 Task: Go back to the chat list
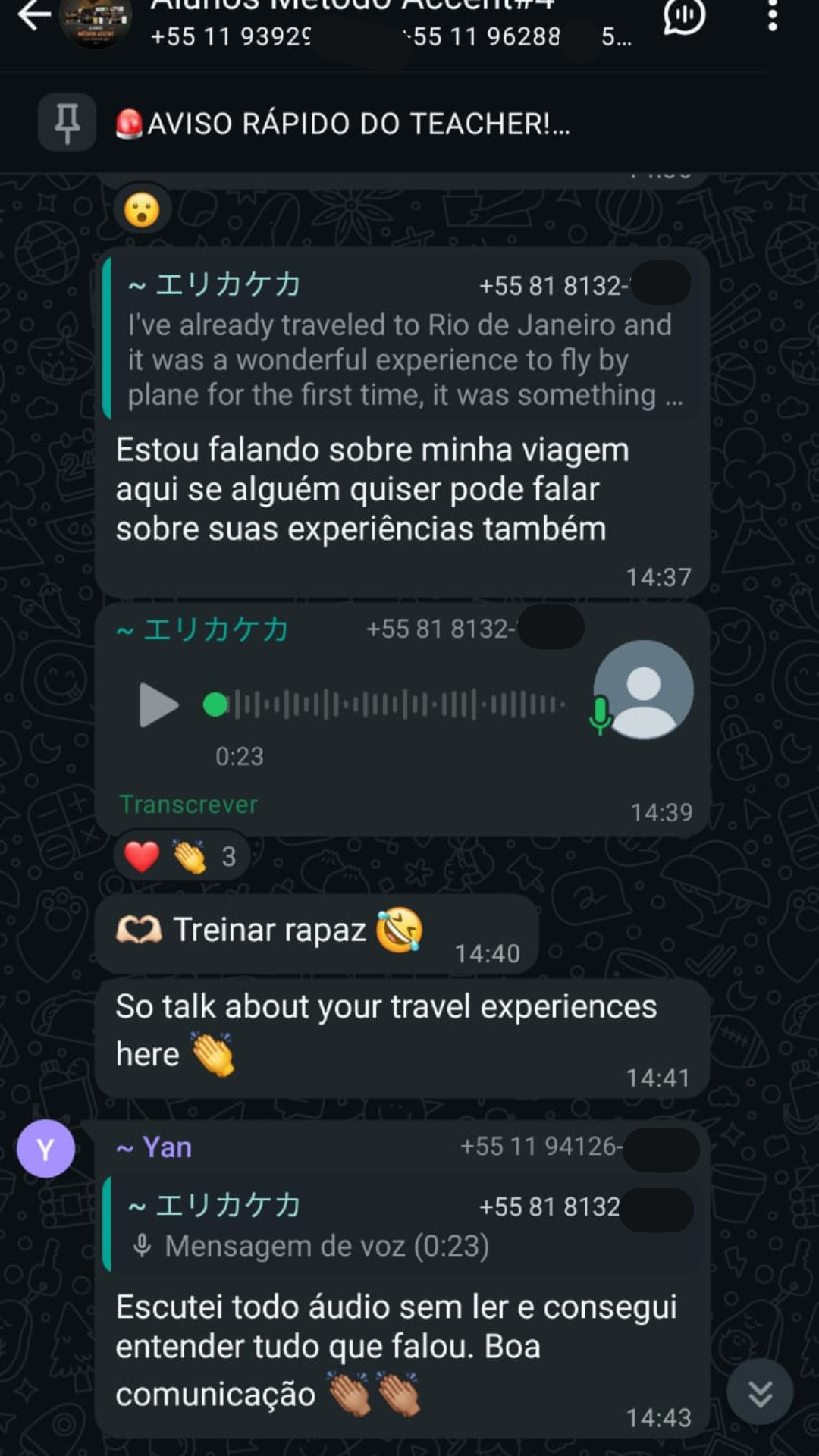[34, 15]
